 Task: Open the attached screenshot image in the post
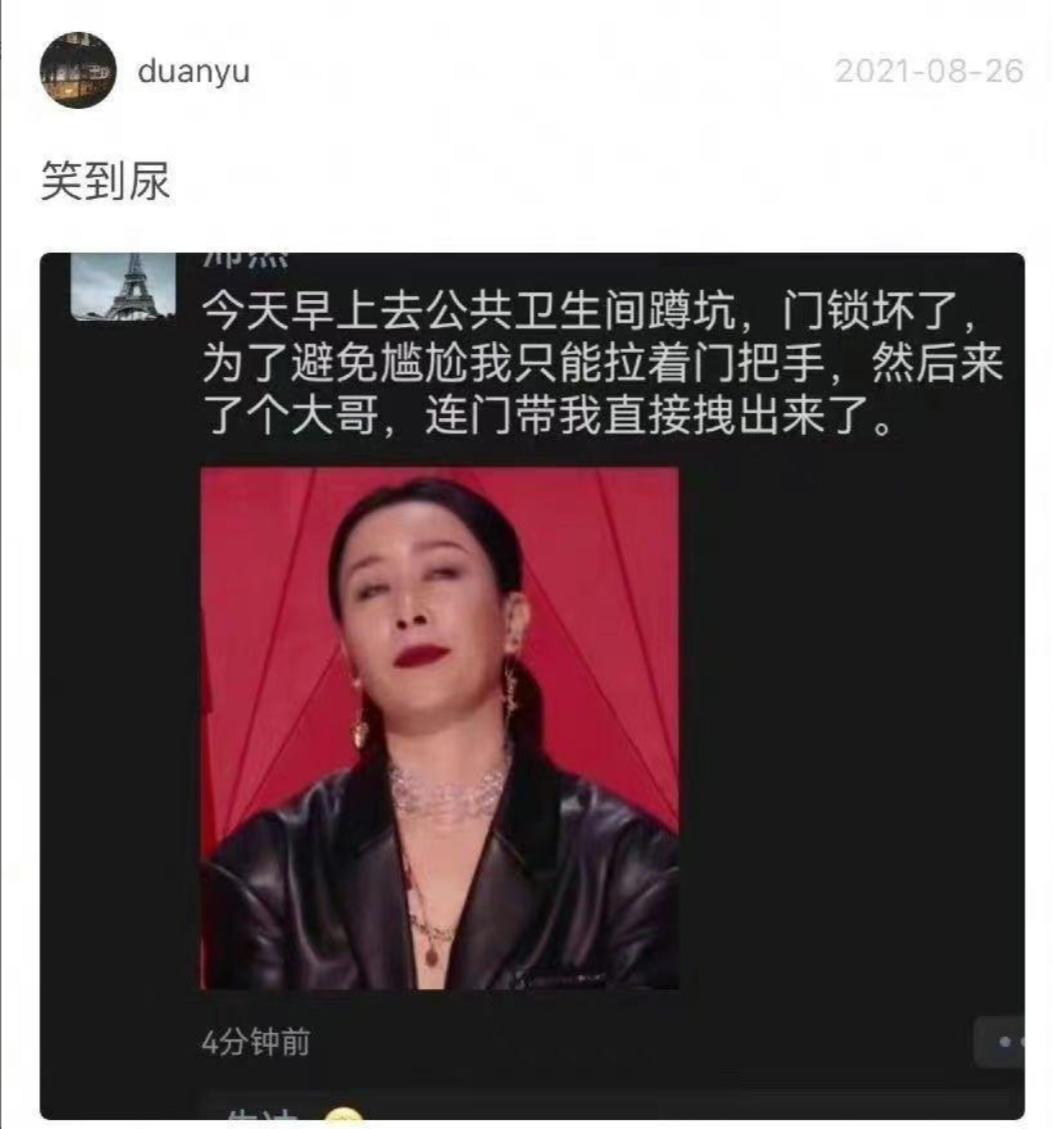click(532, 685)
